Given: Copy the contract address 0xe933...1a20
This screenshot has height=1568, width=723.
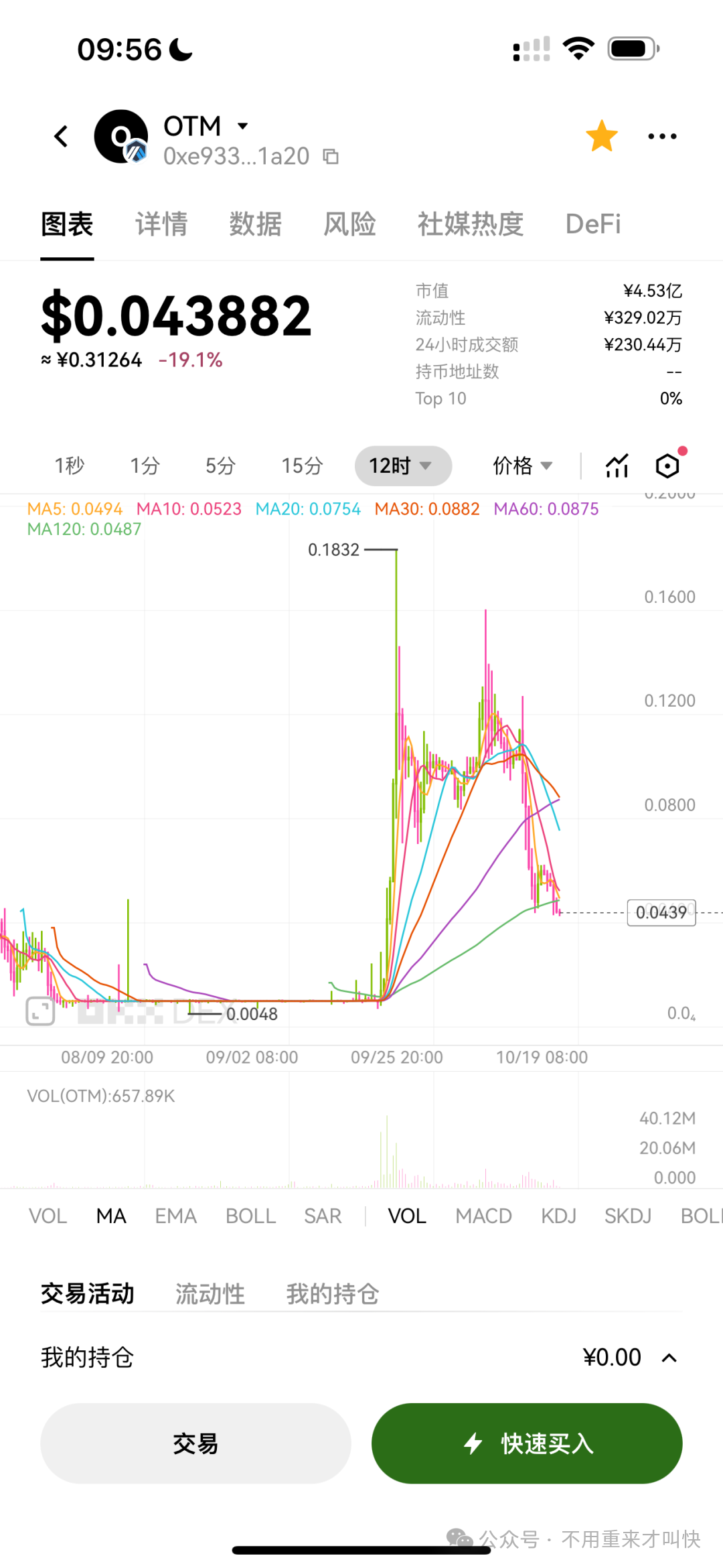Looking at the screenshot, I should [330, 155].
